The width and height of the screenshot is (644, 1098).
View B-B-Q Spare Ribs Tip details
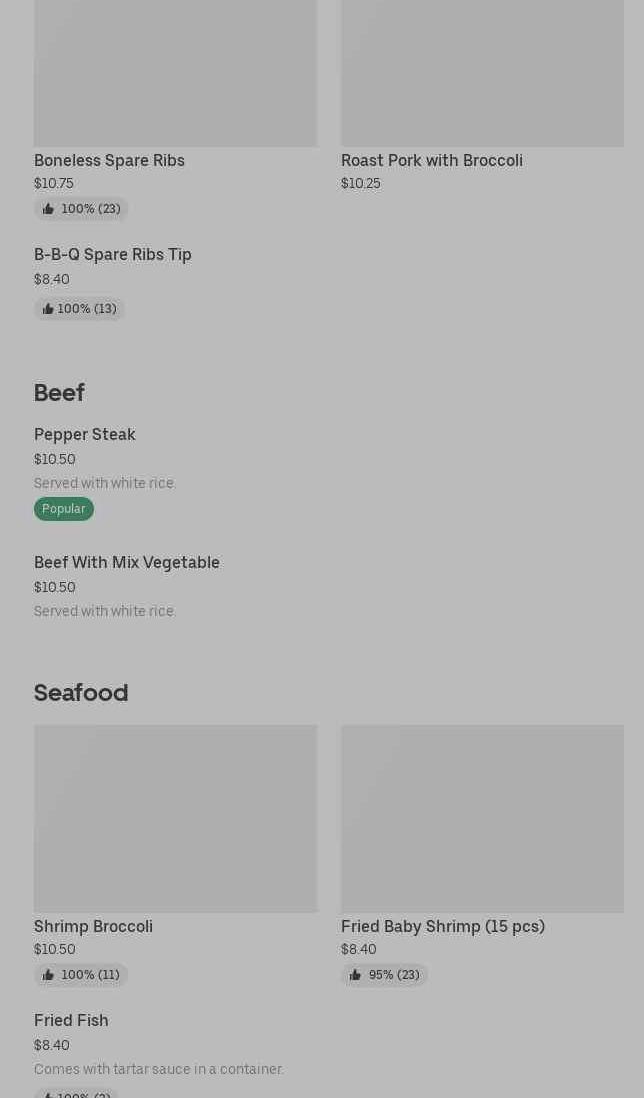(112, 255)
